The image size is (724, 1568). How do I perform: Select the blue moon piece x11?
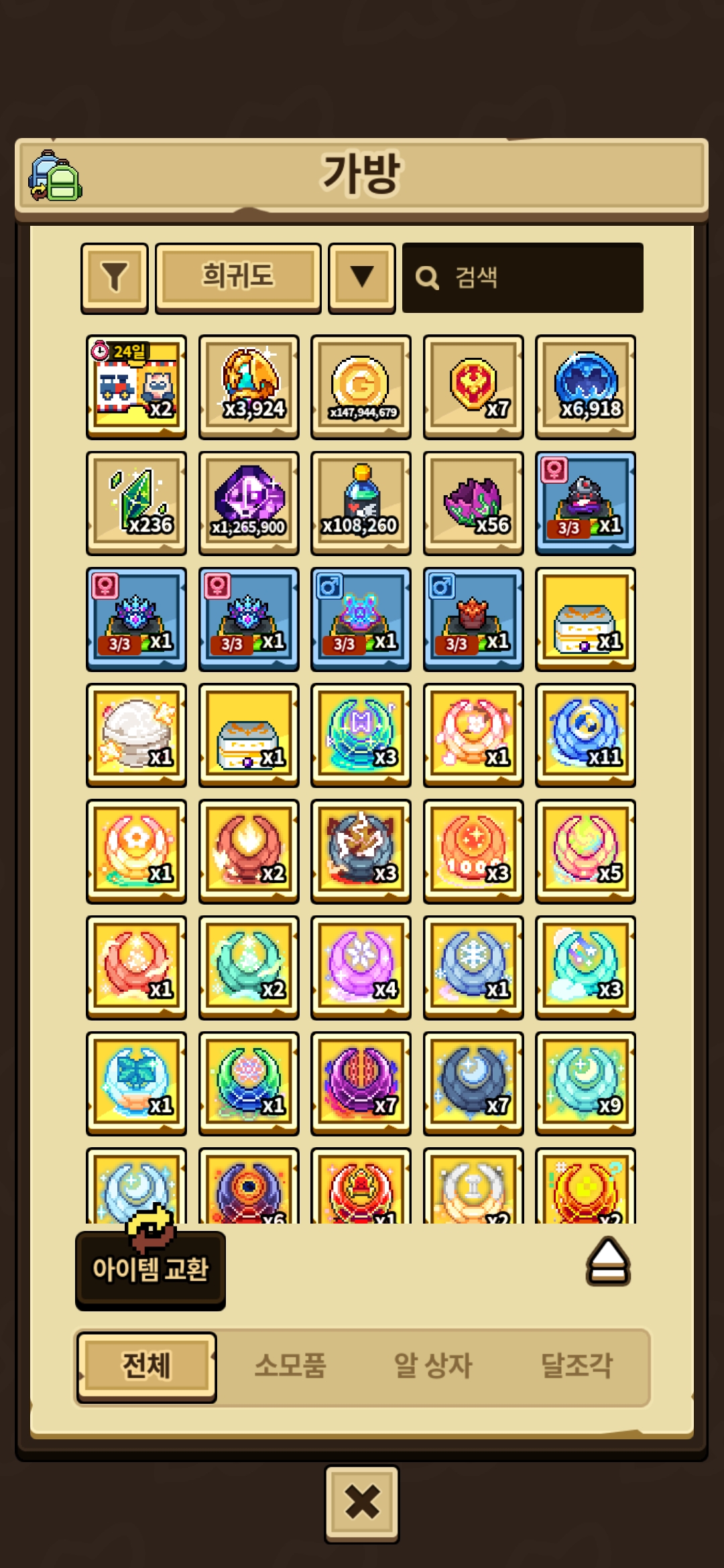(585, 735)
